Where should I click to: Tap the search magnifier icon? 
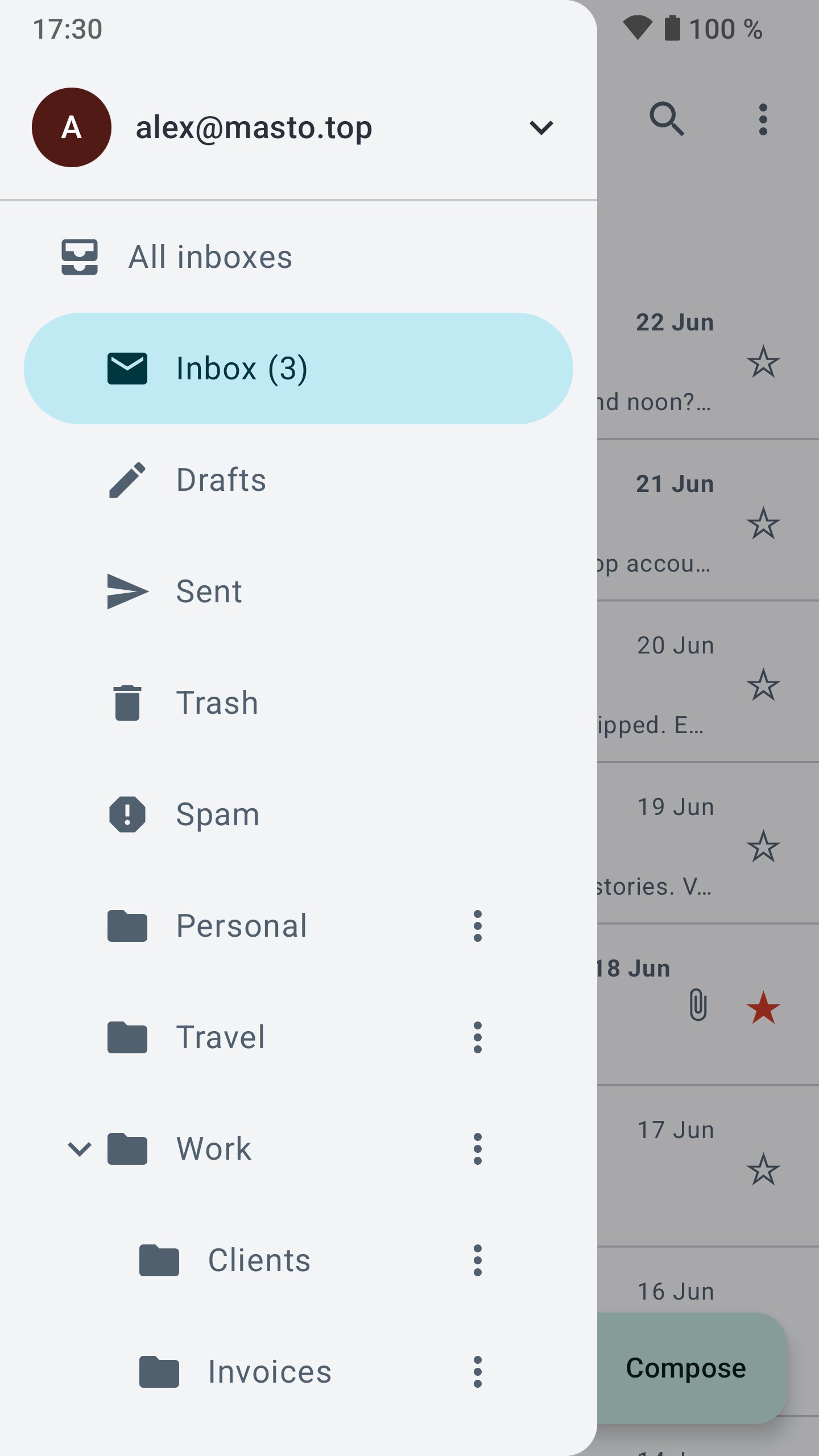click(667, 119)
